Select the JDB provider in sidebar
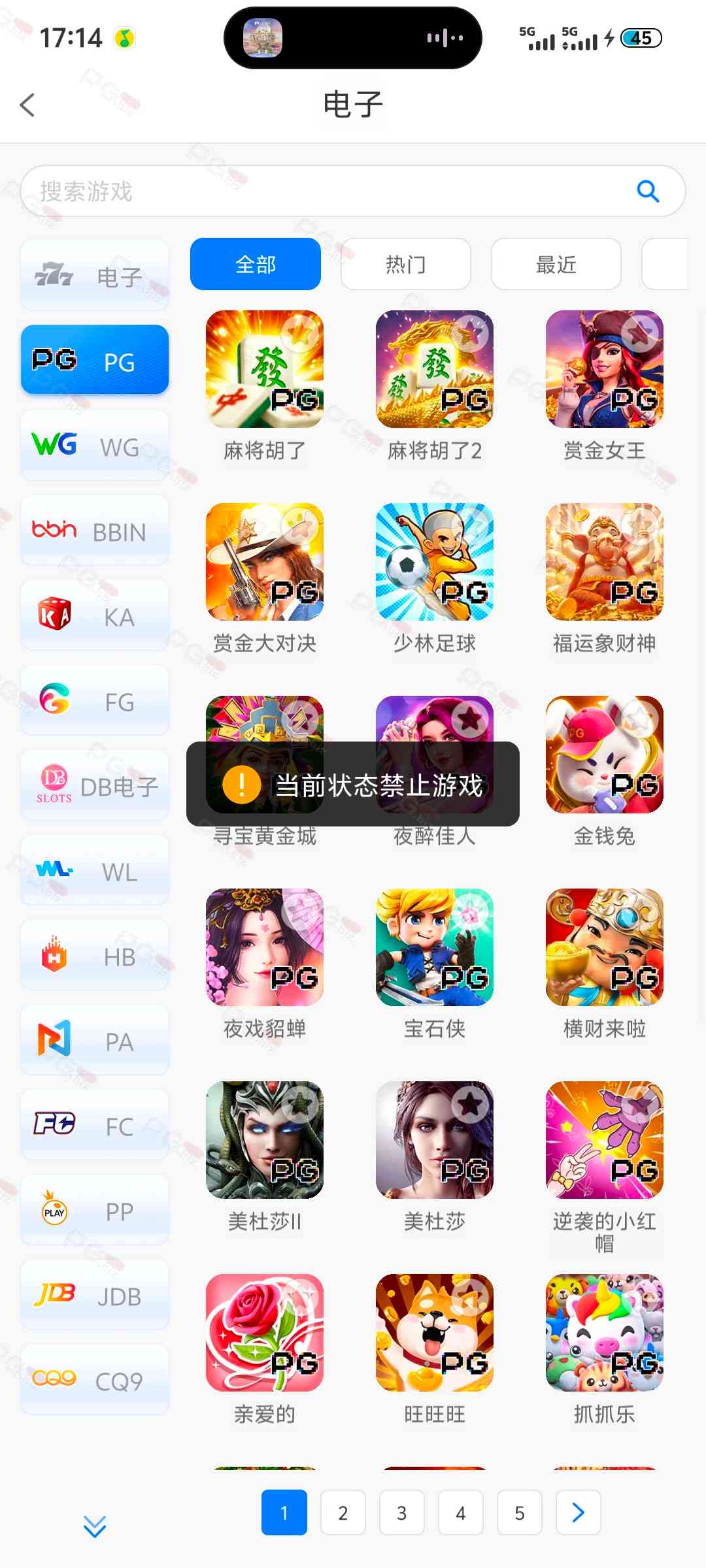 point(95,1296)
